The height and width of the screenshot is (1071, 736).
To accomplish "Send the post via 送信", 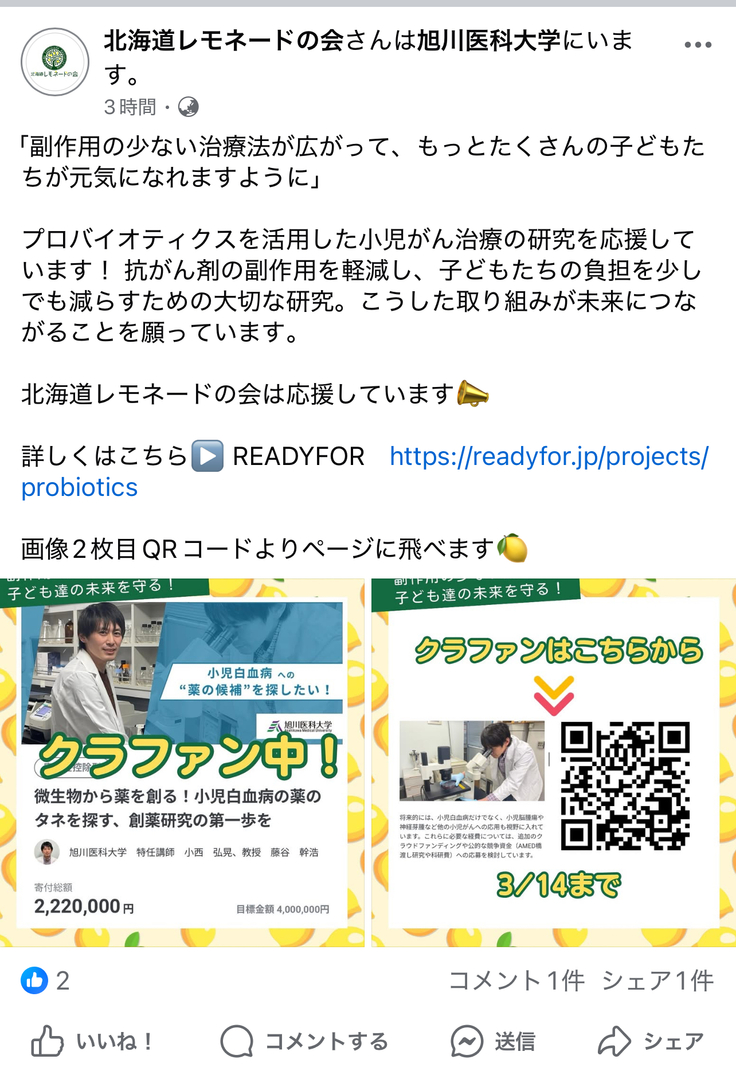I will click(493, 1041).
